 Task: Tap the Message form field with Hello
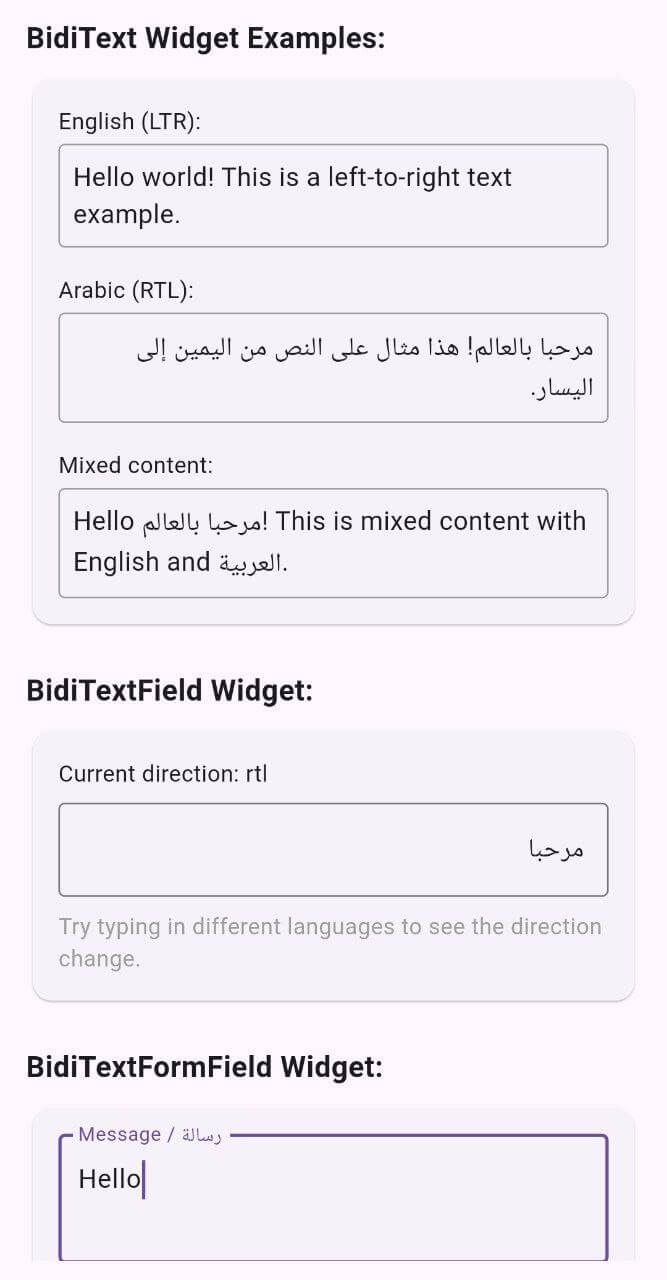coord(333,1196)
